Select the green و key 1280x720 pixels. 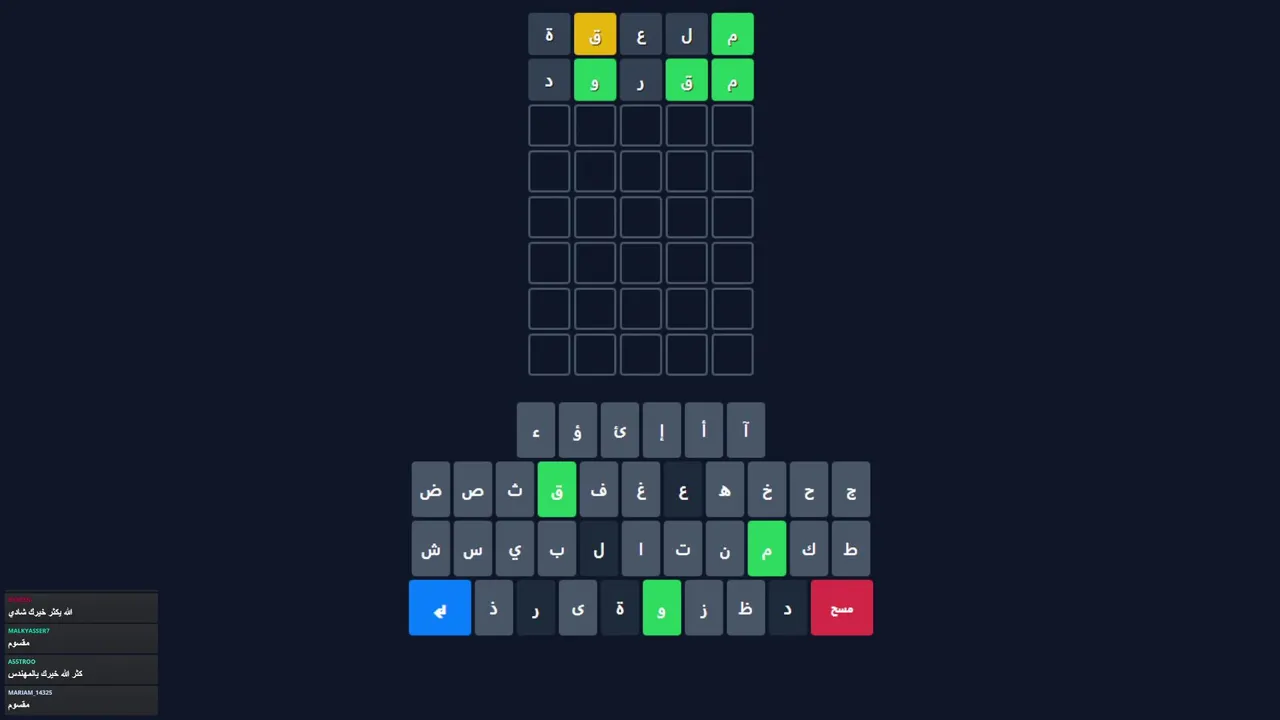point(661,608)
